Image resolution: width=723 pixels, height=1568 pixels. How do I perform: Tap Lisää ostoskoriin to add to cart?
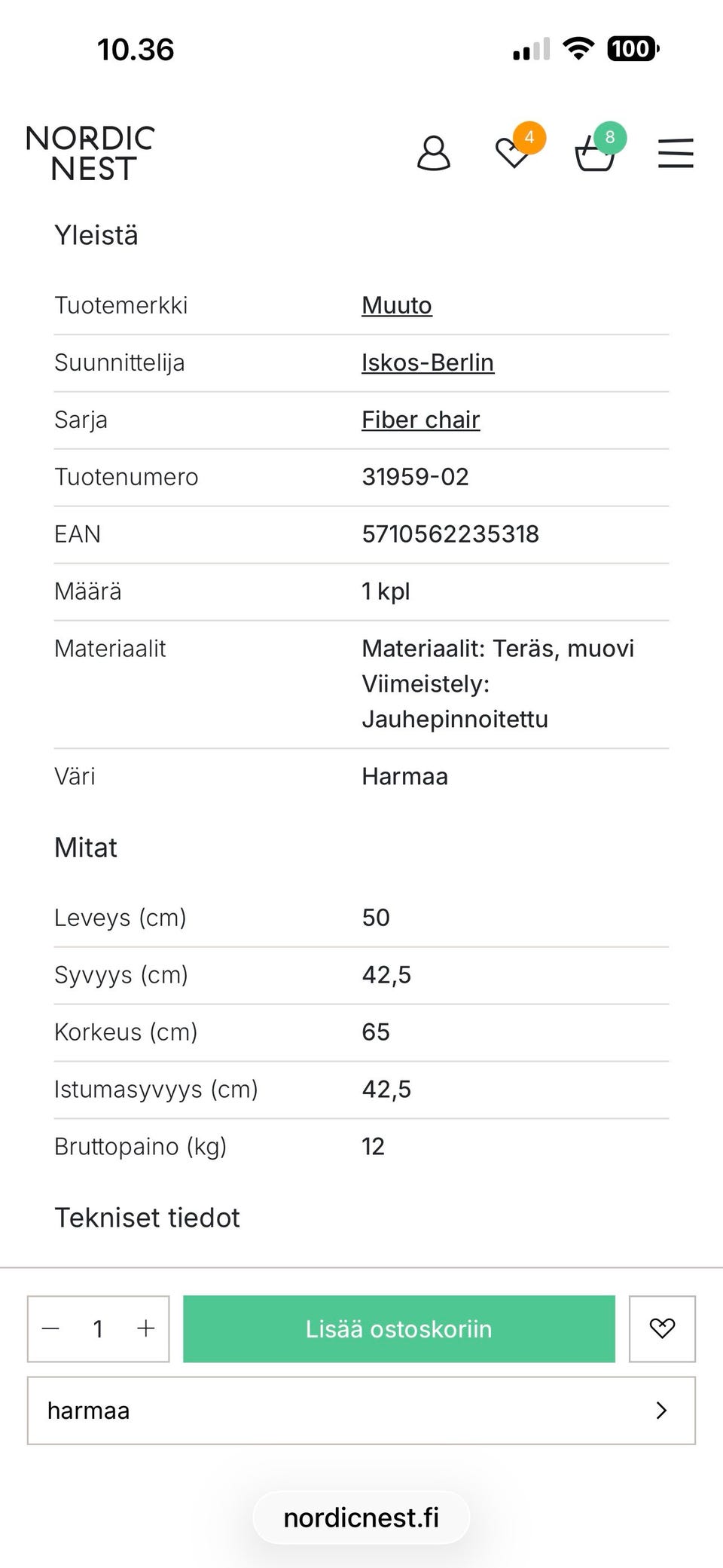click(x=399, y=1328)
